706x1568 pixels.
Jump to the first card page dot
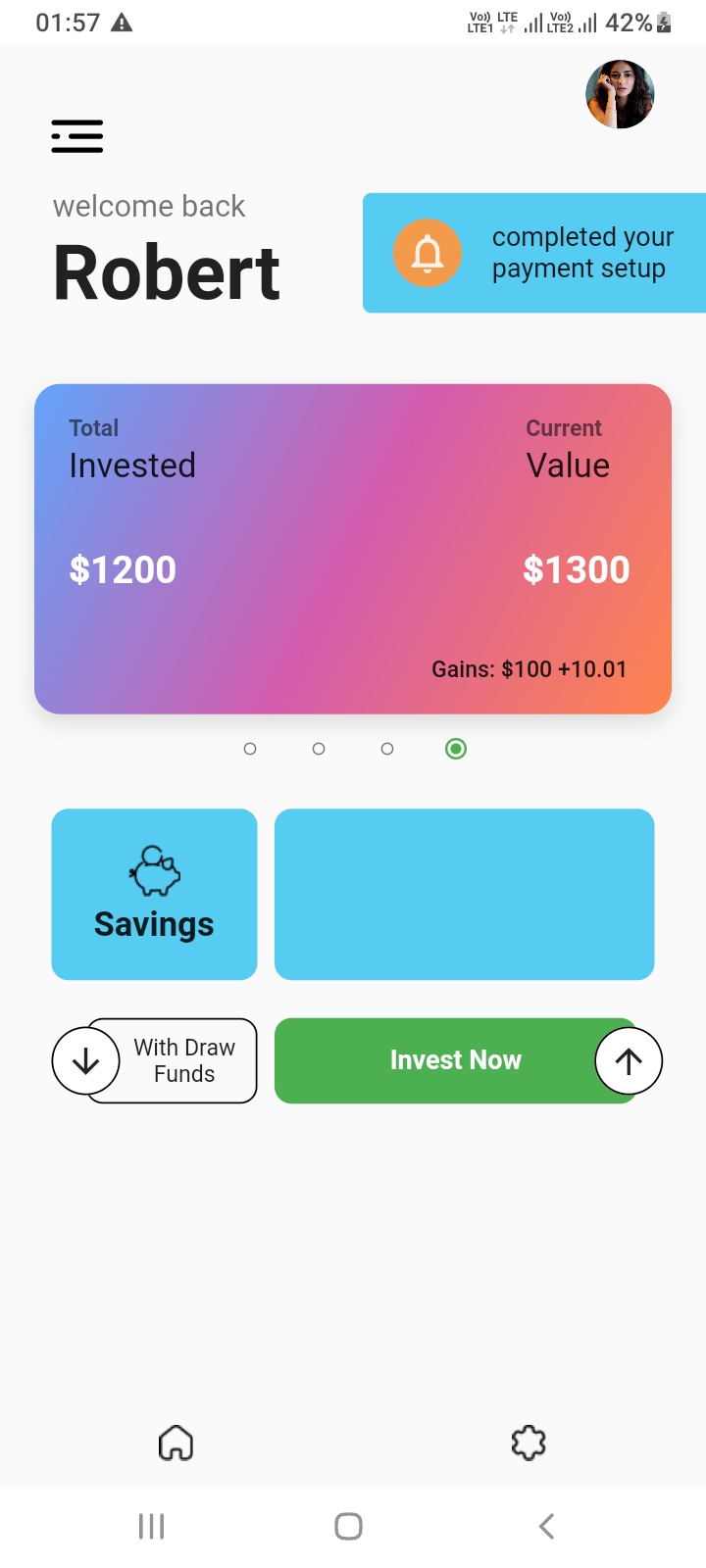click(x=250, y=749)
